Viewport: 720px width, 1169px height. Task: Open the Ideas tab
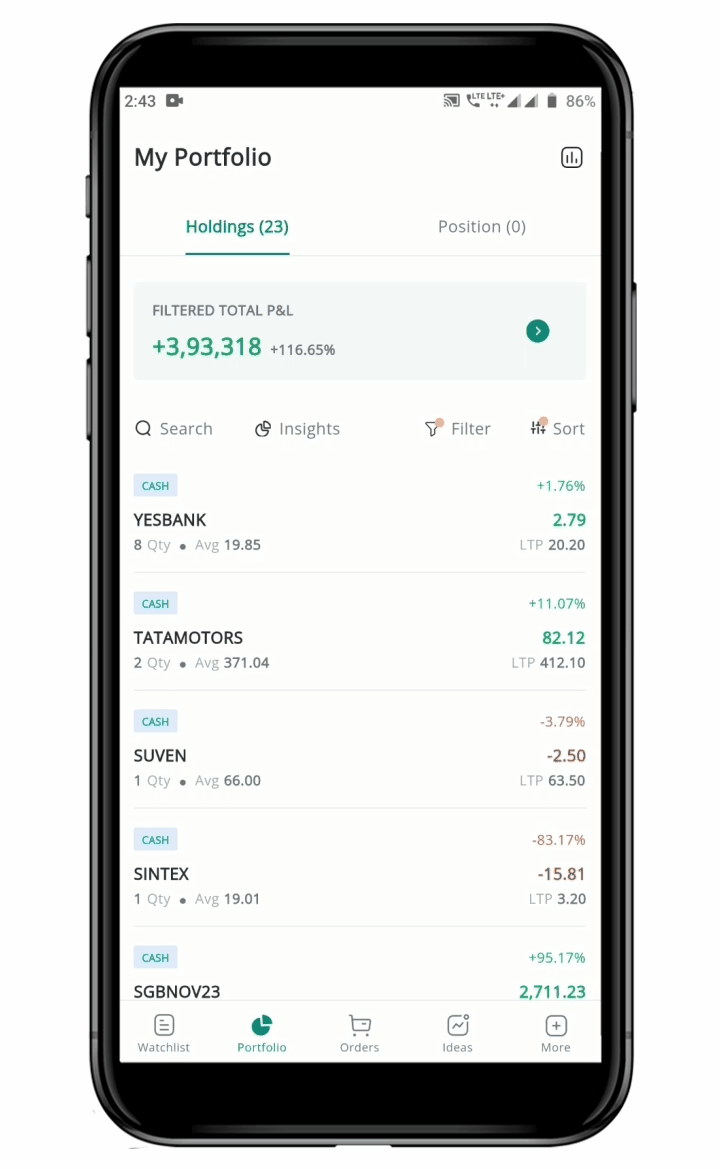tap(457, 1033)
